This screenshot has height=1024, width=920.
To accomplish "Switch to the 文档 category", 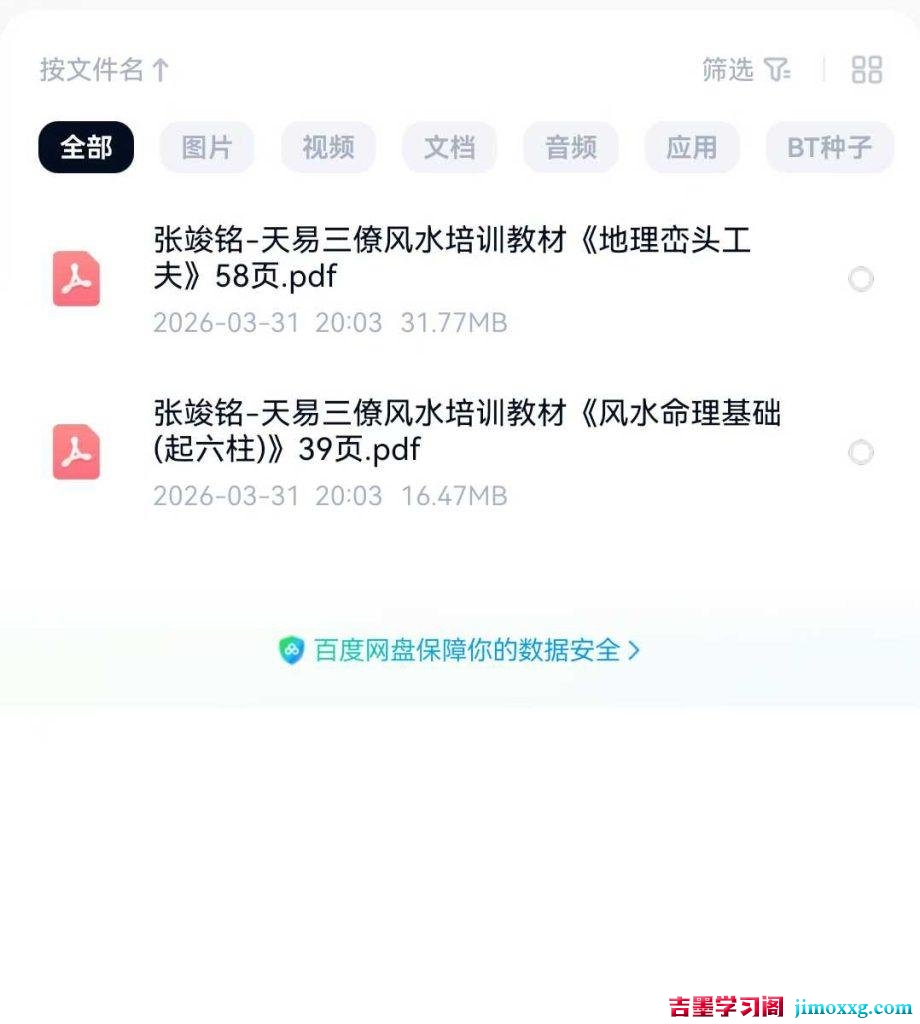I will click(449, 148).
